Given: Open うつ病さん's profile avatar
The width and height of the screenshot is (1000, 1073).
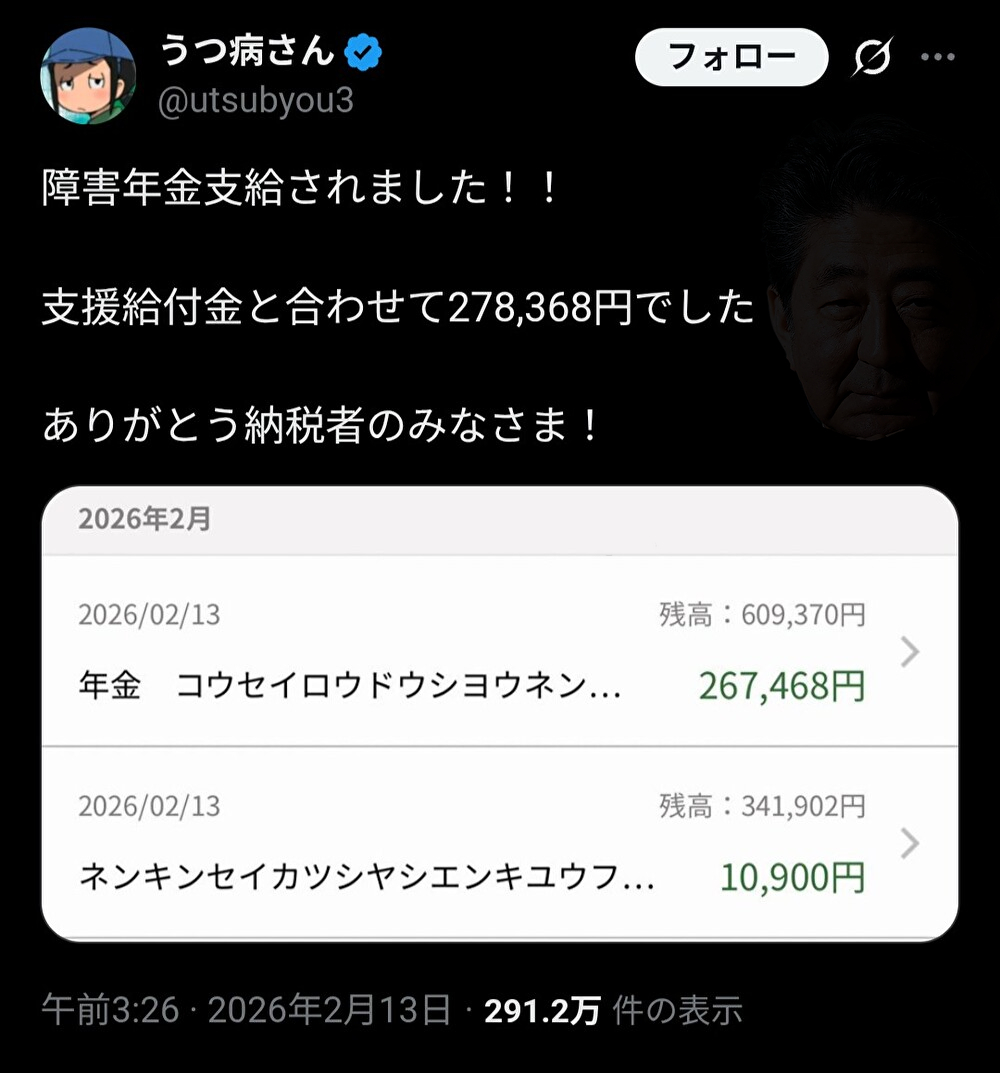Looking at the screenshot, I should point(88,76).
